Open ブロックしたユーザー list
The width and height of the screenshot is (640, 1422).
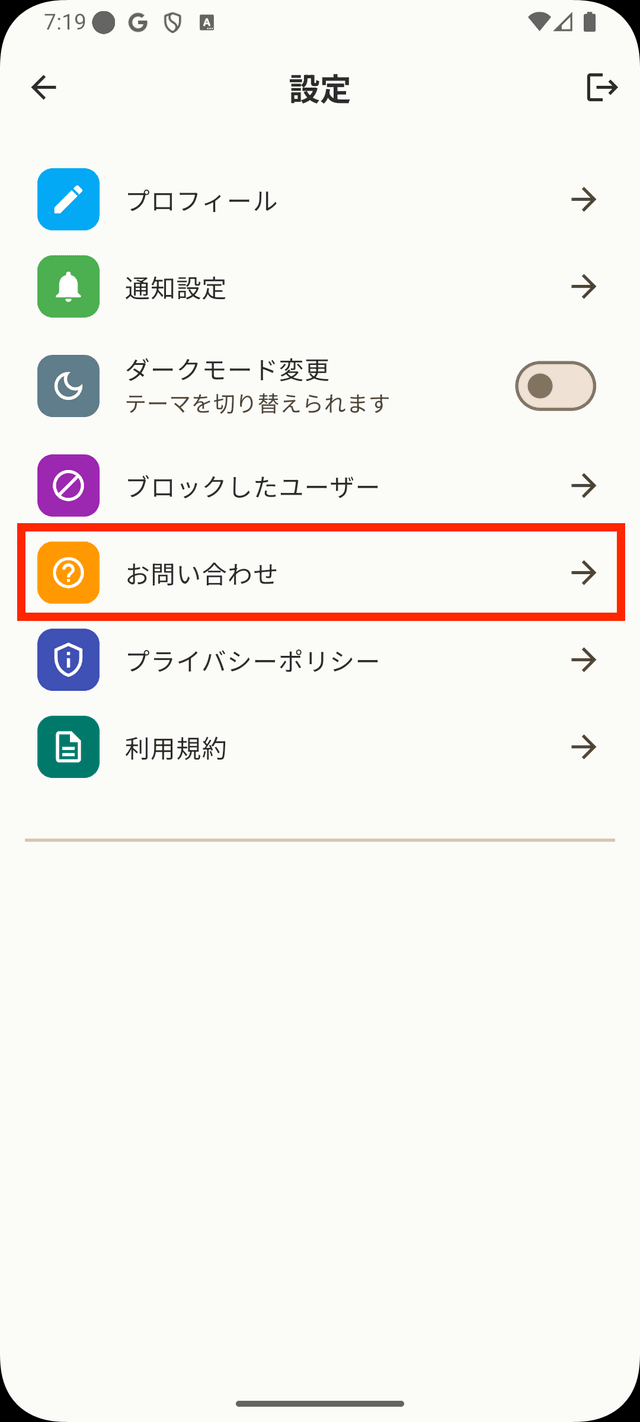point(320,486)
